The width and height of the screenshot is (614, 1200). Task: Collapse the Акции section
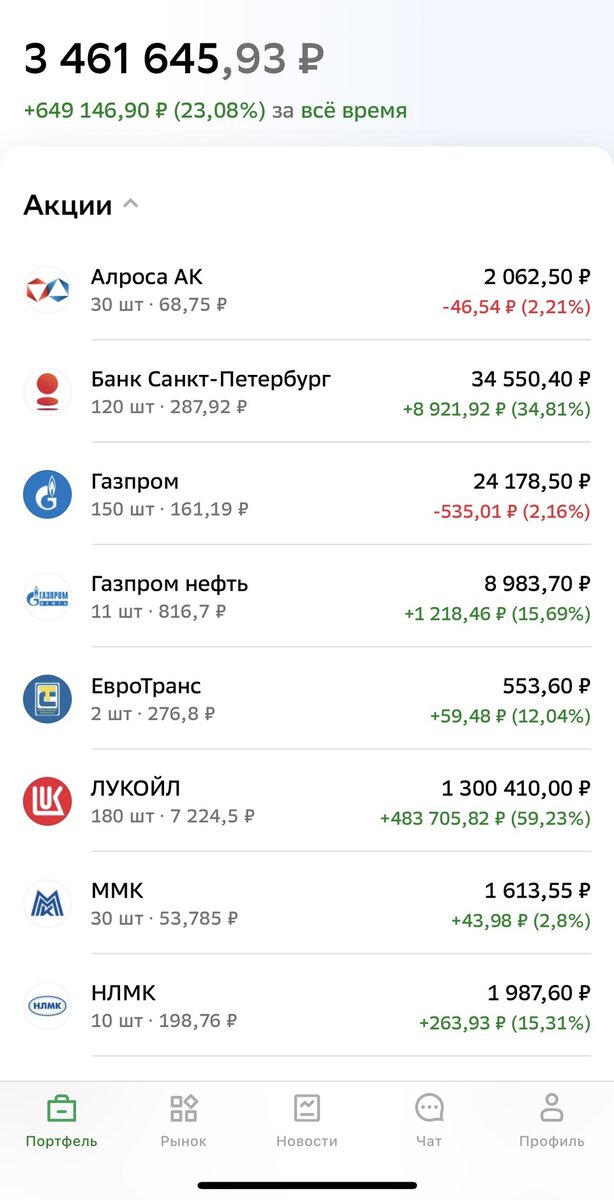(130, 205)
